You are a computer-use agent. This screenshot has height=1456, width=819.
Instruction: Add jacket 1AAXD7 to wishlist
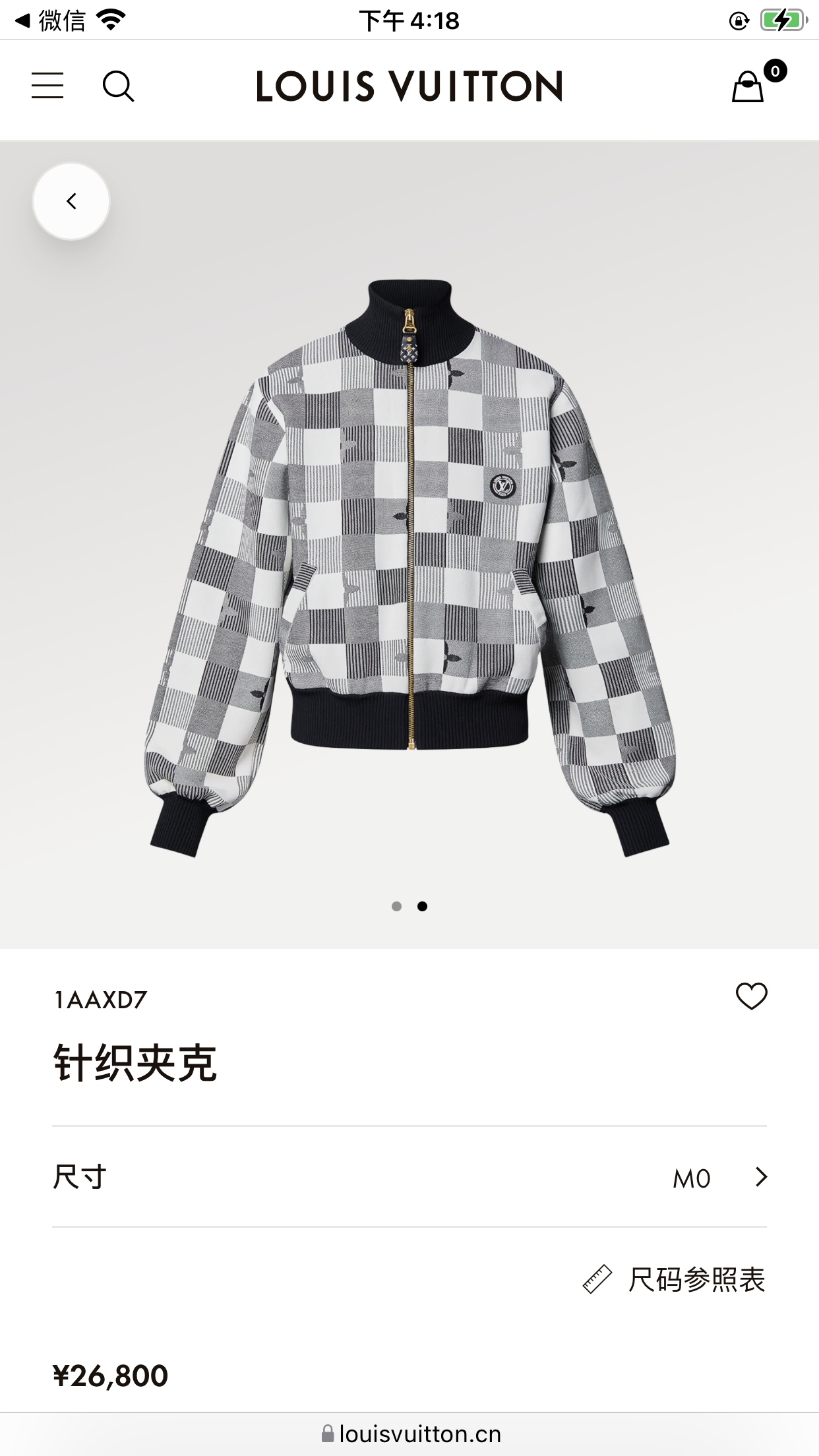point(751,996)
